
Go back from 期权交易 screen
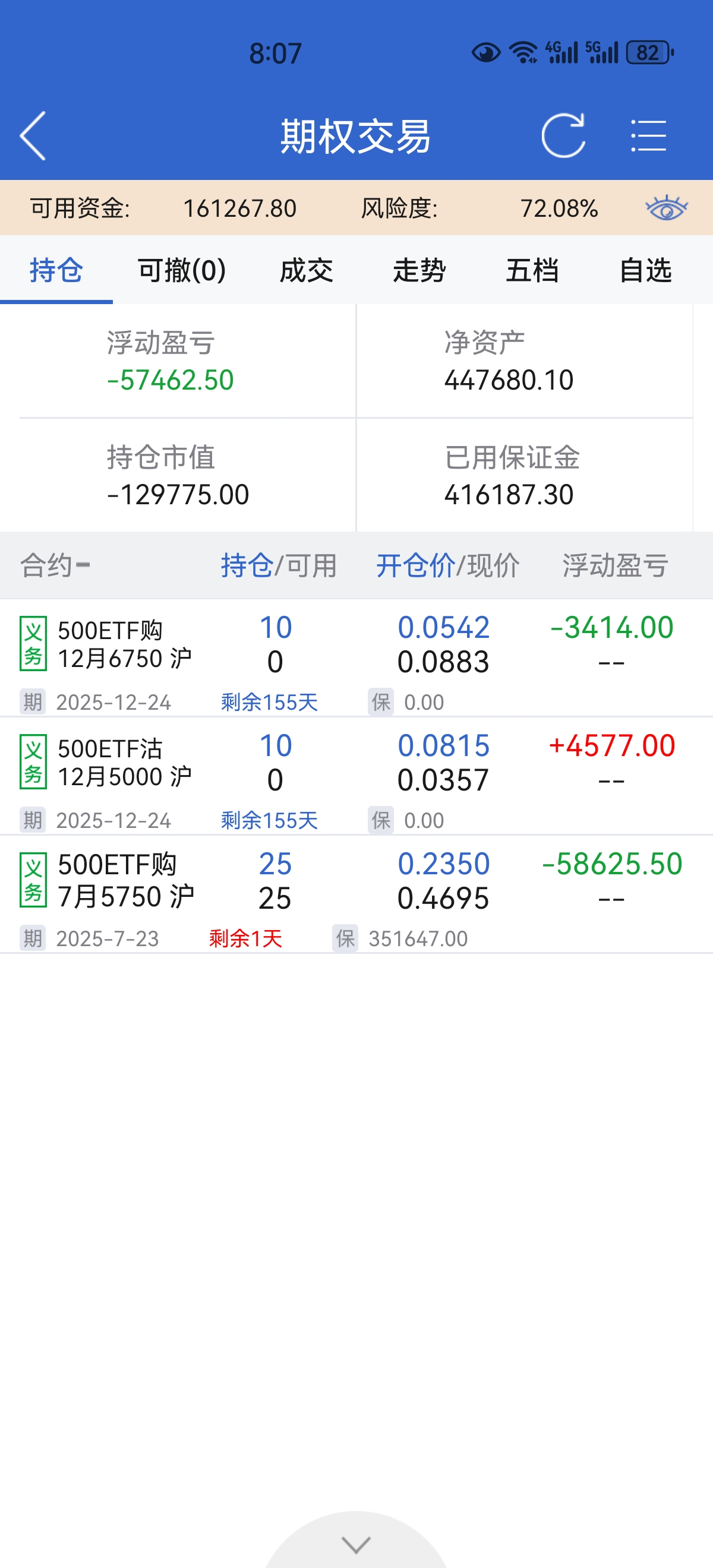tap(33, 136)
